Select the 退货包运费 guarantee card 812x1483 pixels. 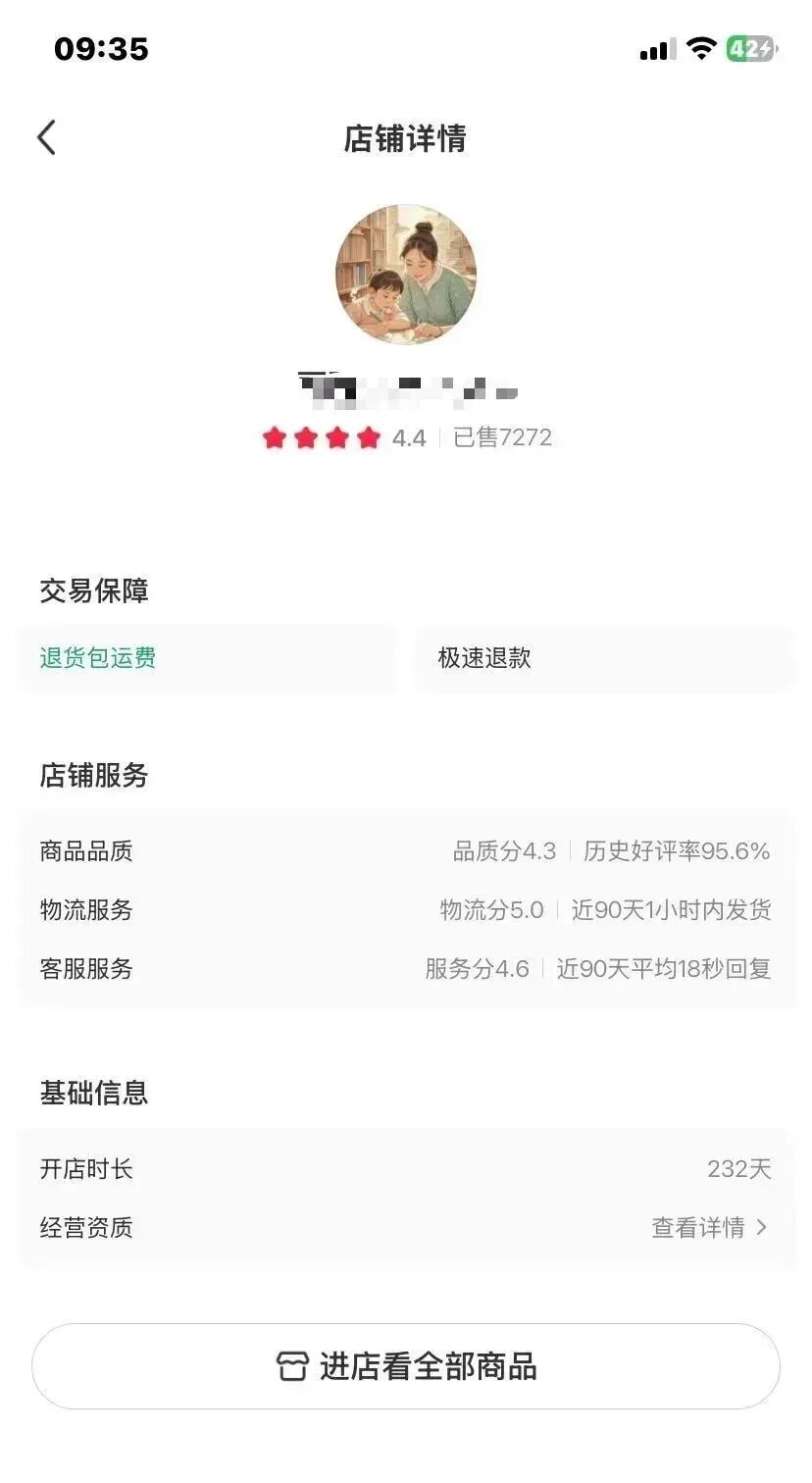pyautogui.click(x=206, y=658)
